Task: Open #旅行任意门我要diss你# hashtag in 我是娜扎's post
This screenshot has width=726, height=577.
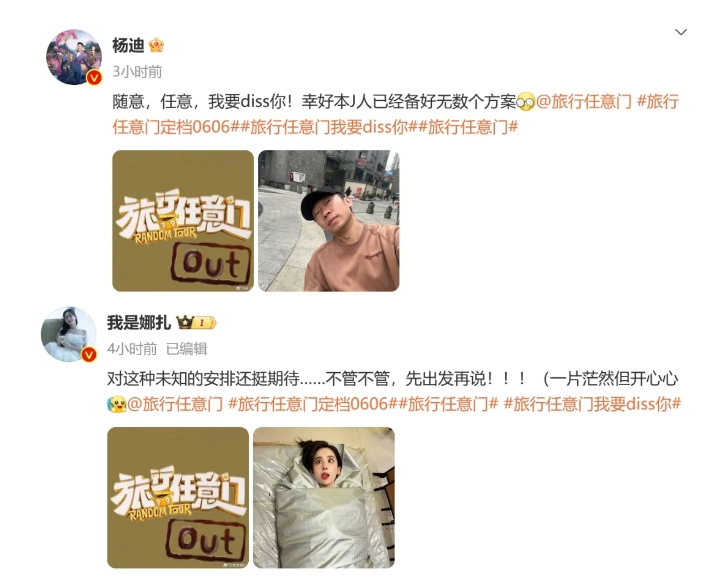Action: coord(592,404)
